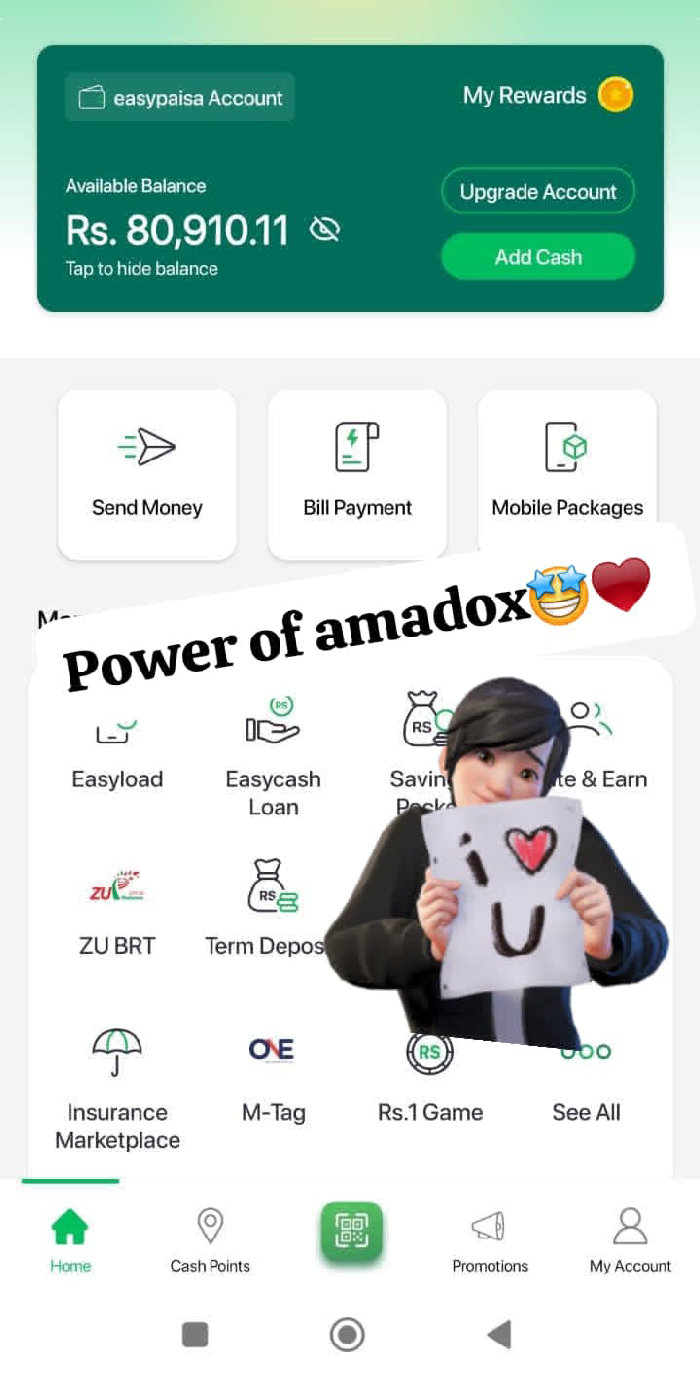The height and width of the screenshot is (1379, 700).
Task: Open Mobile Packages
Action: (567, 474)
